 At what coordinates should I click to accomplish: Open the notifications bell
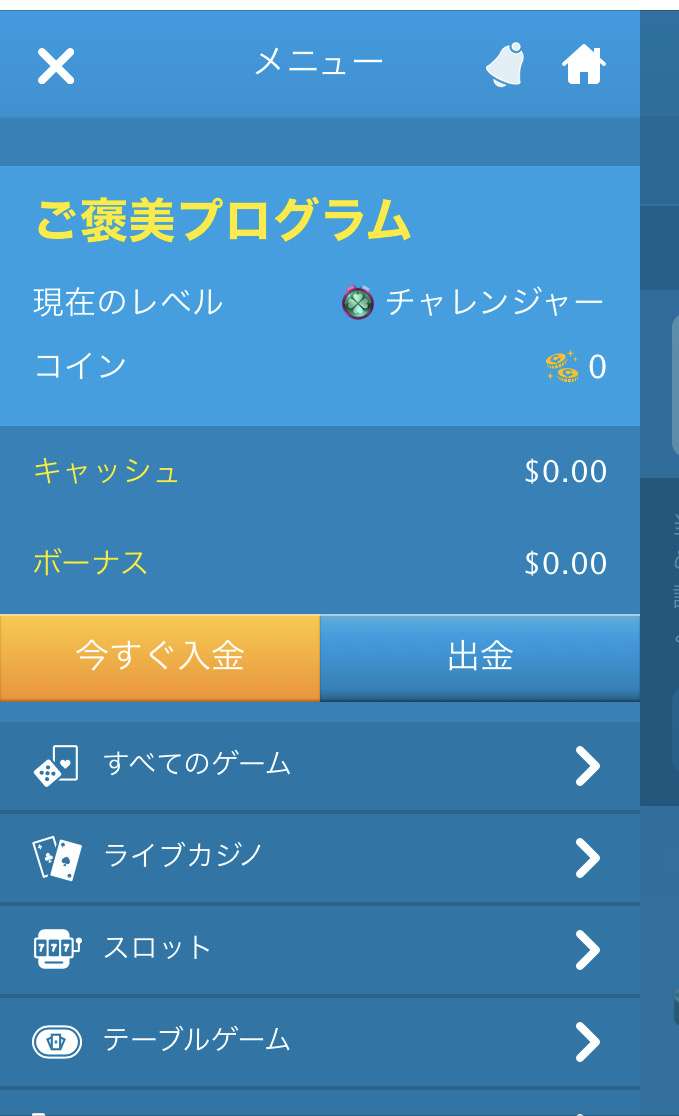click(x=506, y=65)
